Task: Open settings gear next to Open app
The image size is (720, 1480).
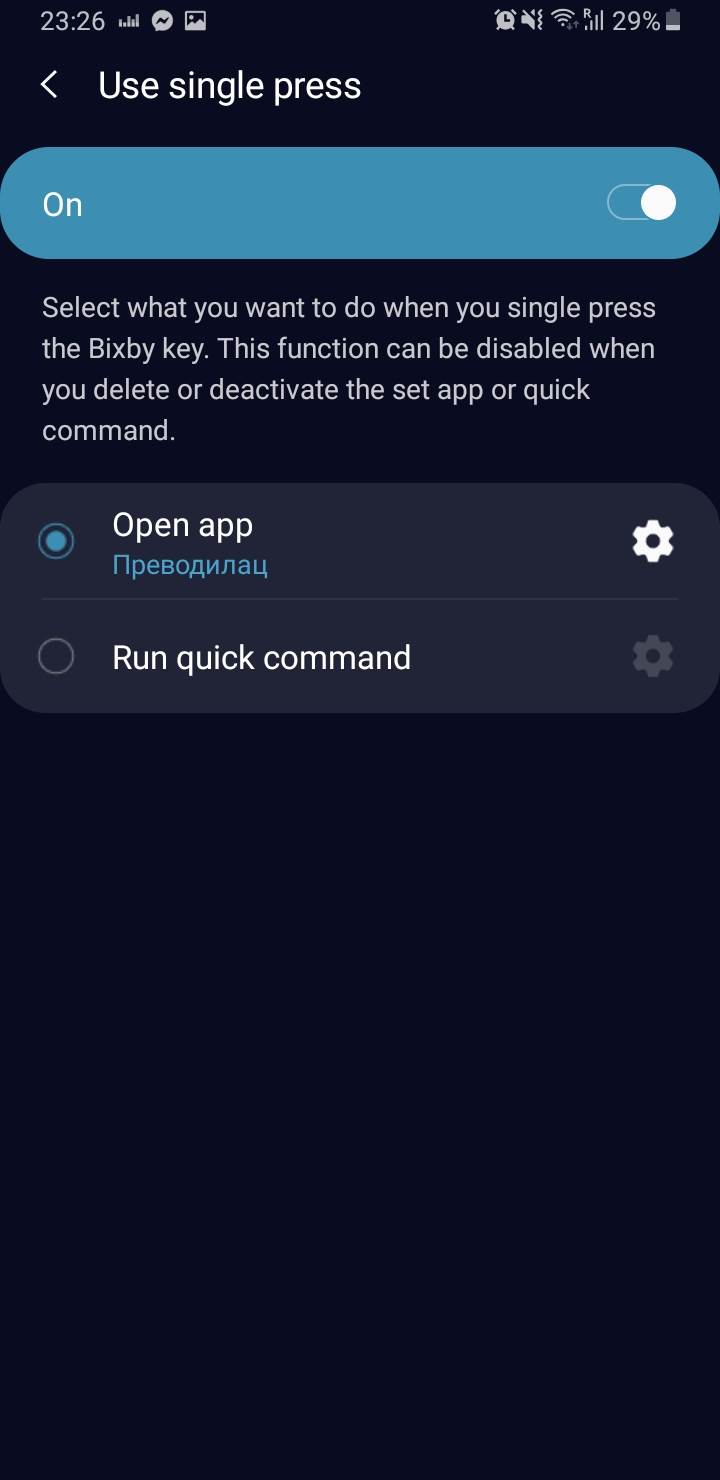Action: 652,540
